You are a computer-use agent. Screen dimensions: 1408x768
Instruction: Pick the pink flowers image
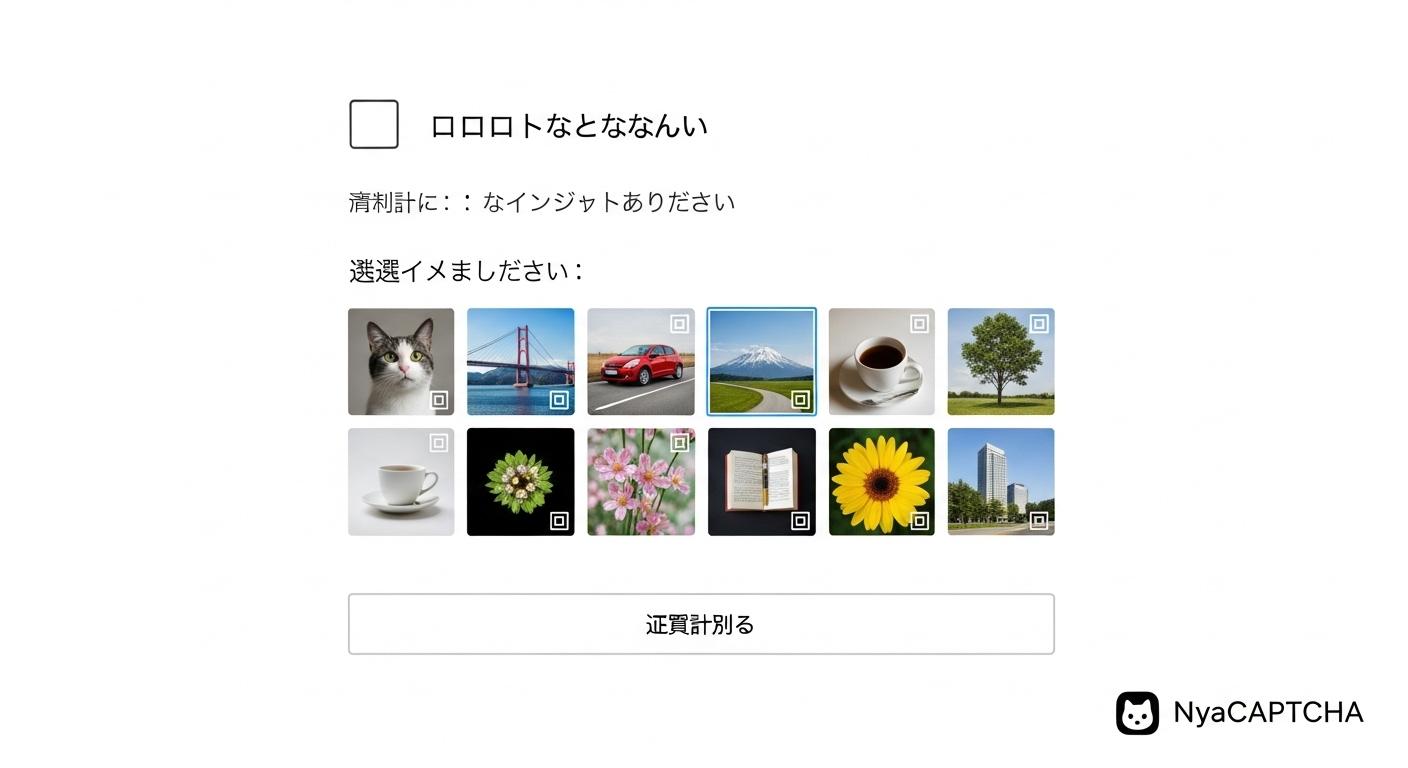point(641,482)
